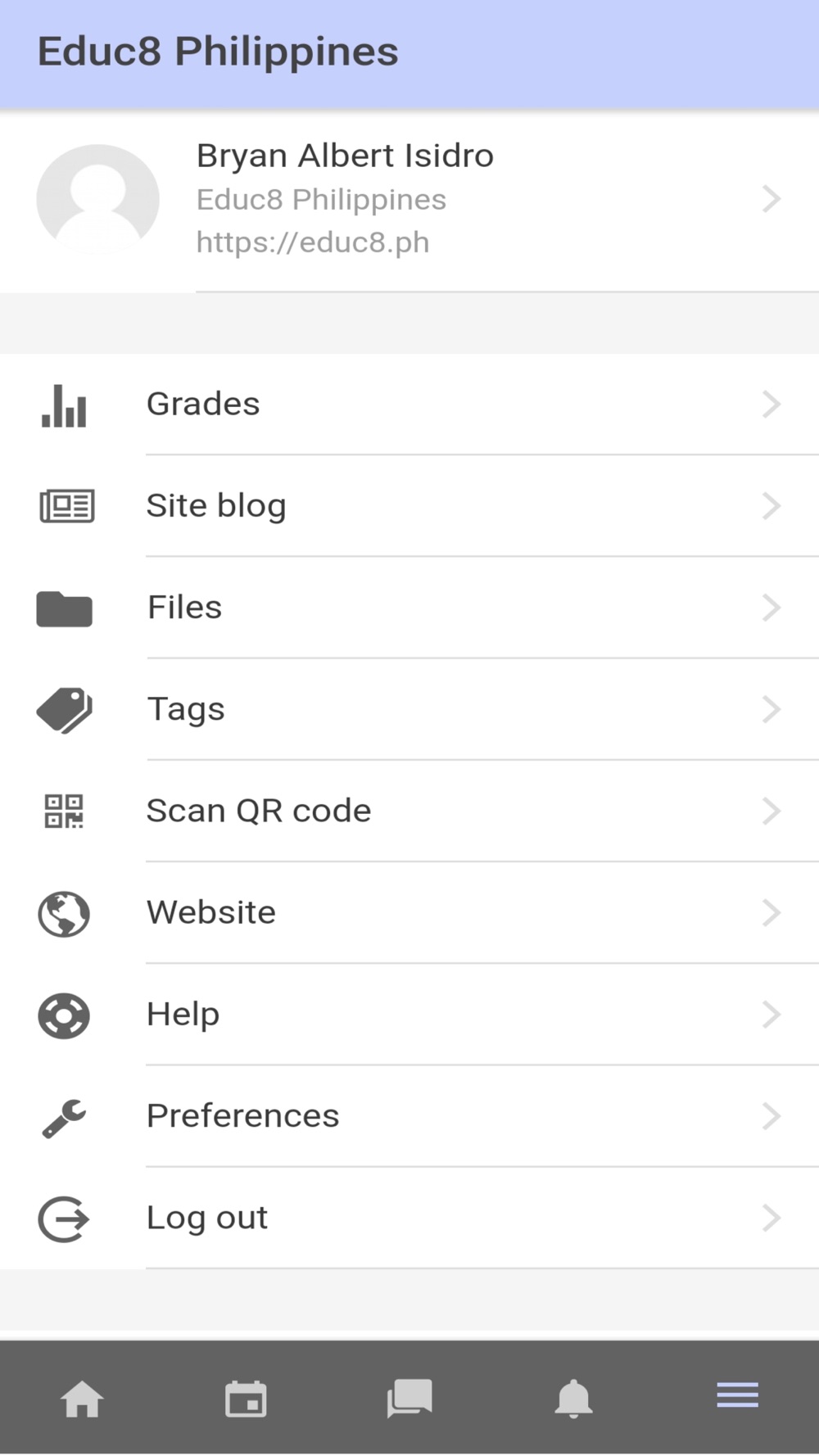Open Bryan Albert Isidro's profile
This screenshot has width=819, height=1456.
coord(409,201)
